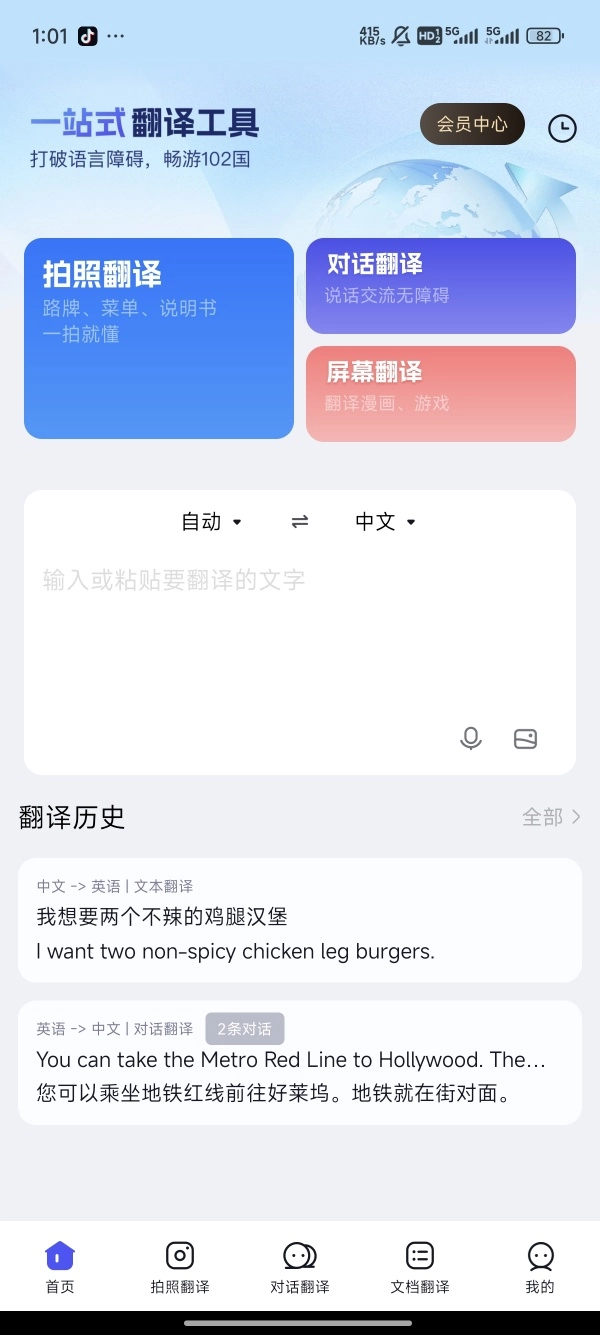Start 对话翻译 conversation translation card
The image size is (600, 1335).
440,285
